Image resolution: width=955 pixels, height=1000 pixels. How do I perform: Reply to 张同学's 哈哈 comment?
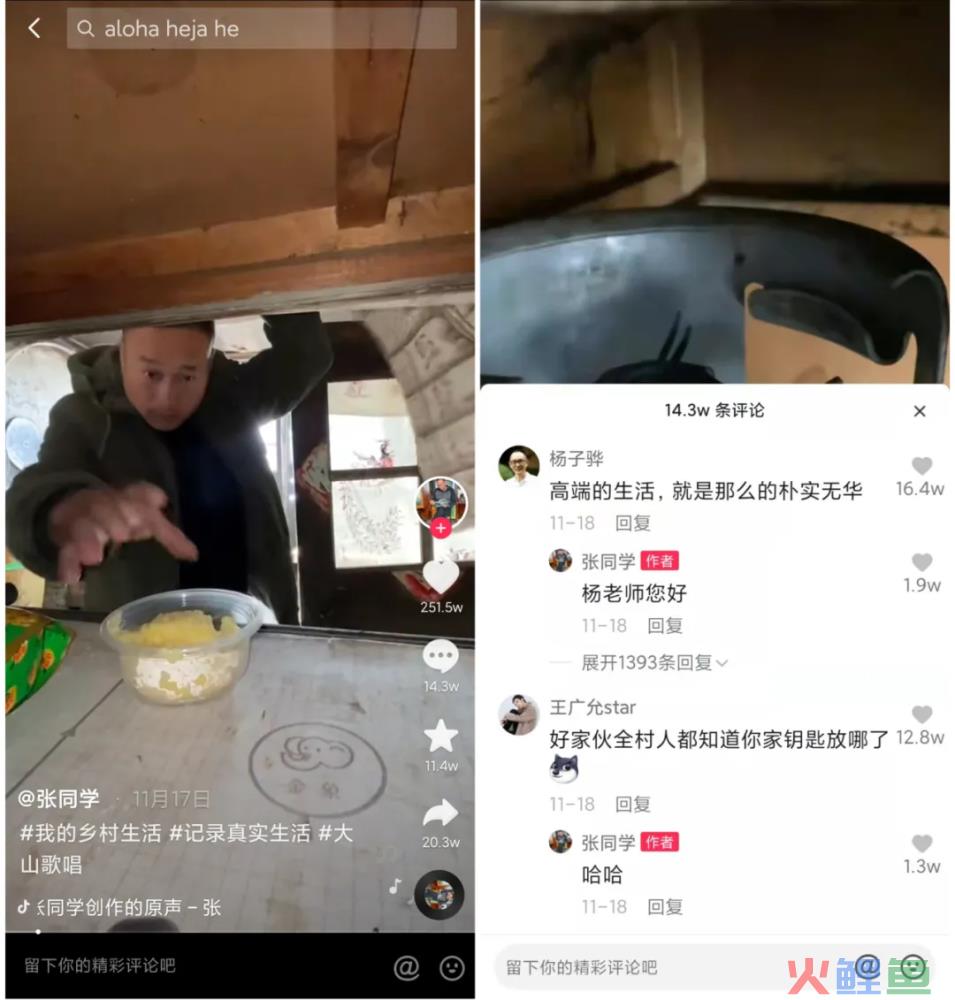click(x=665, y=906)
